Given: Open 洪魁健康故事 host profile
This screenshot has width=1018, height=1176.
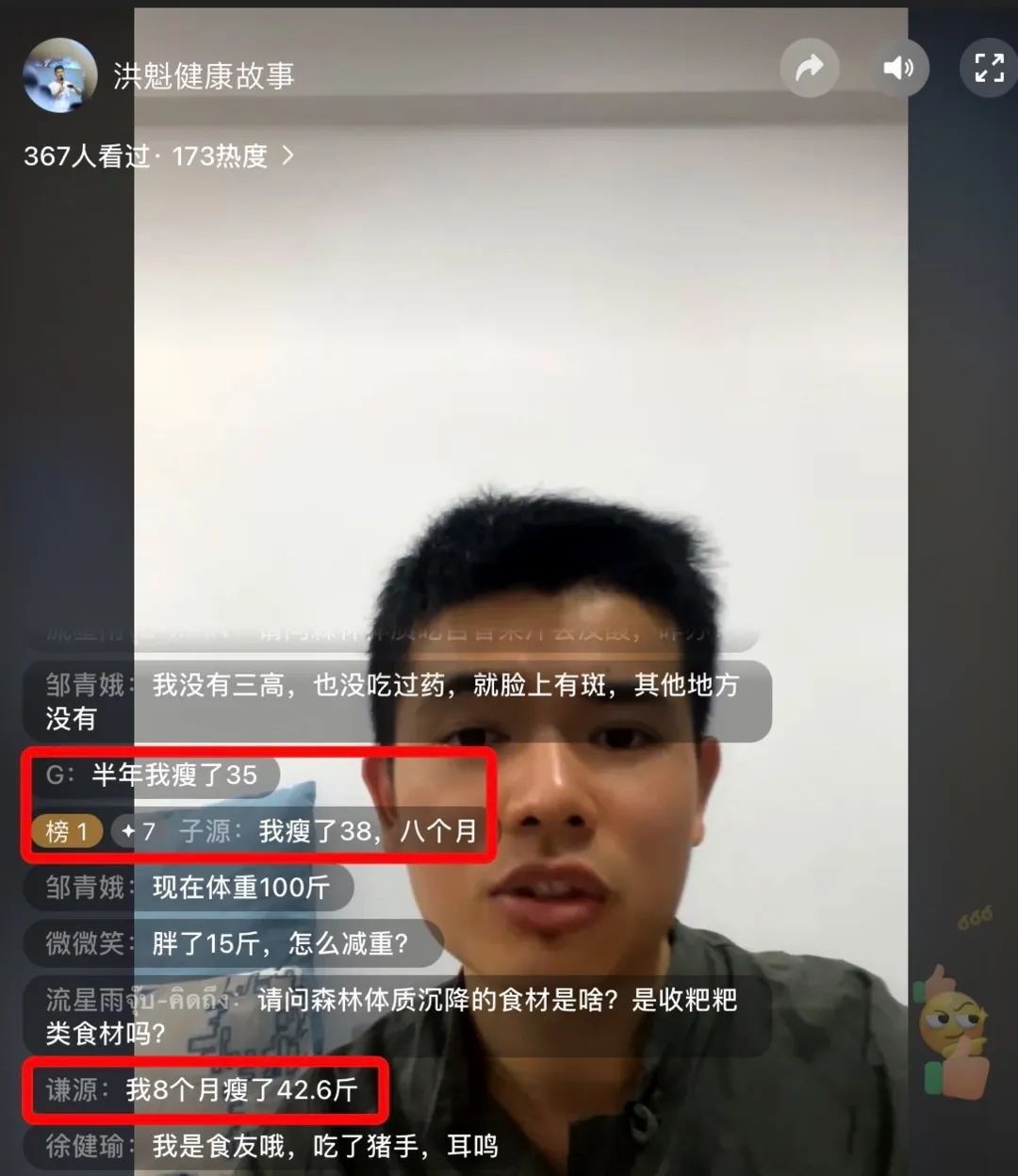Looking at the screenshot, I should point(60,75).
